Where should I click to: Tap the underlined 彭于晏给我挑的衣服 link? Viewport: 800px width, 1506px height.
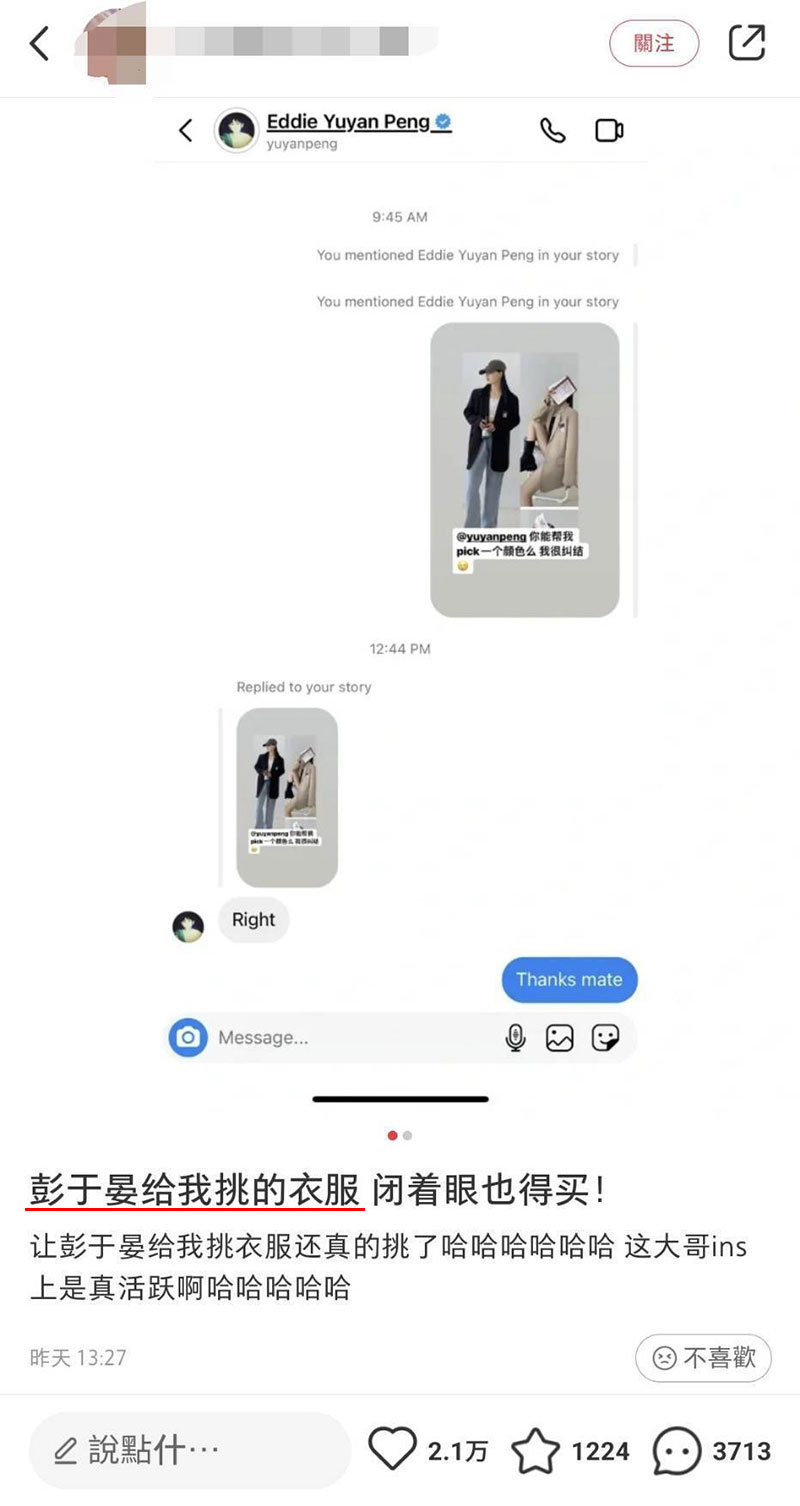[x=195, y=1190]
